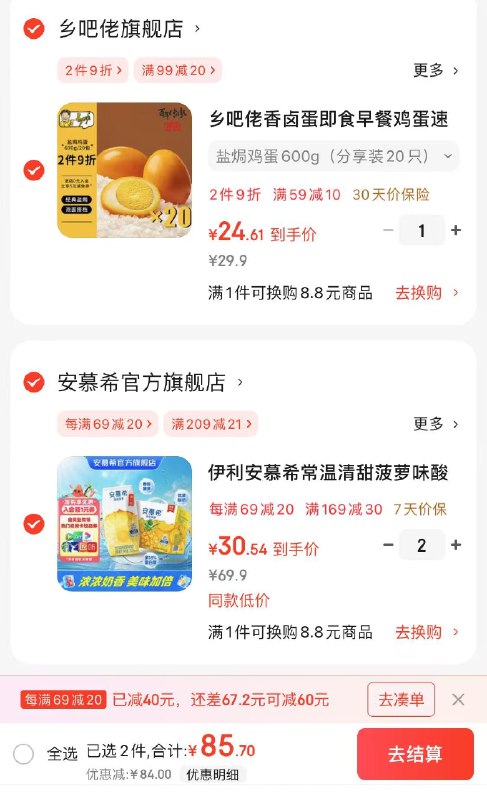The height and width of the screenshot is (800, 487).
Task: Open the 伊利安慕希 product image
Action: (x=125, y=523)
